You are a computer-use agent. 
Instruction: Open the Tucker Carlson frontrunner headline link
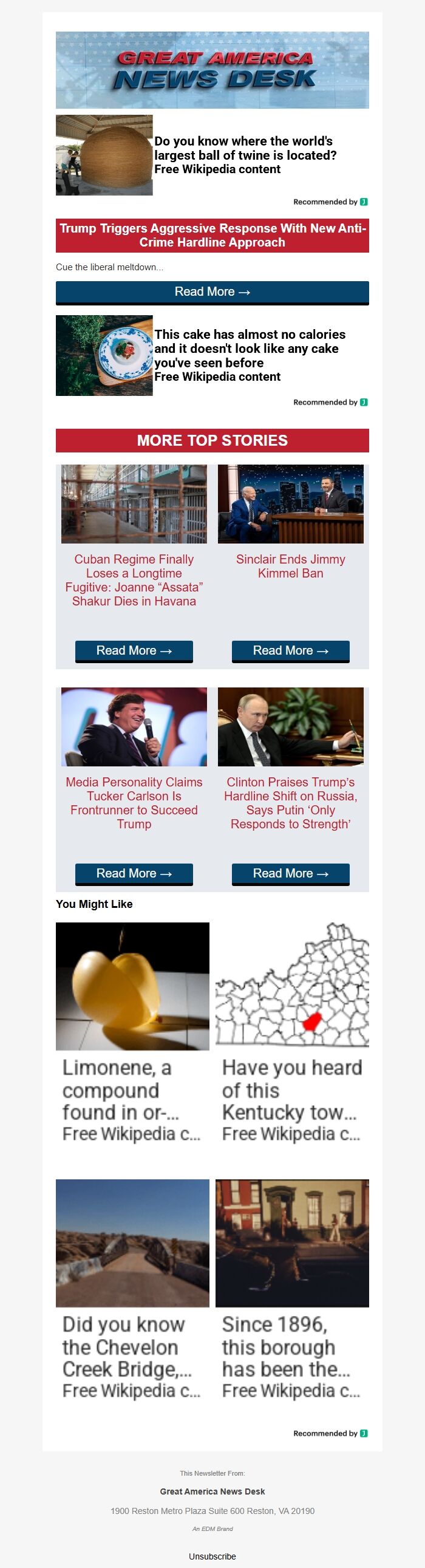134,803
